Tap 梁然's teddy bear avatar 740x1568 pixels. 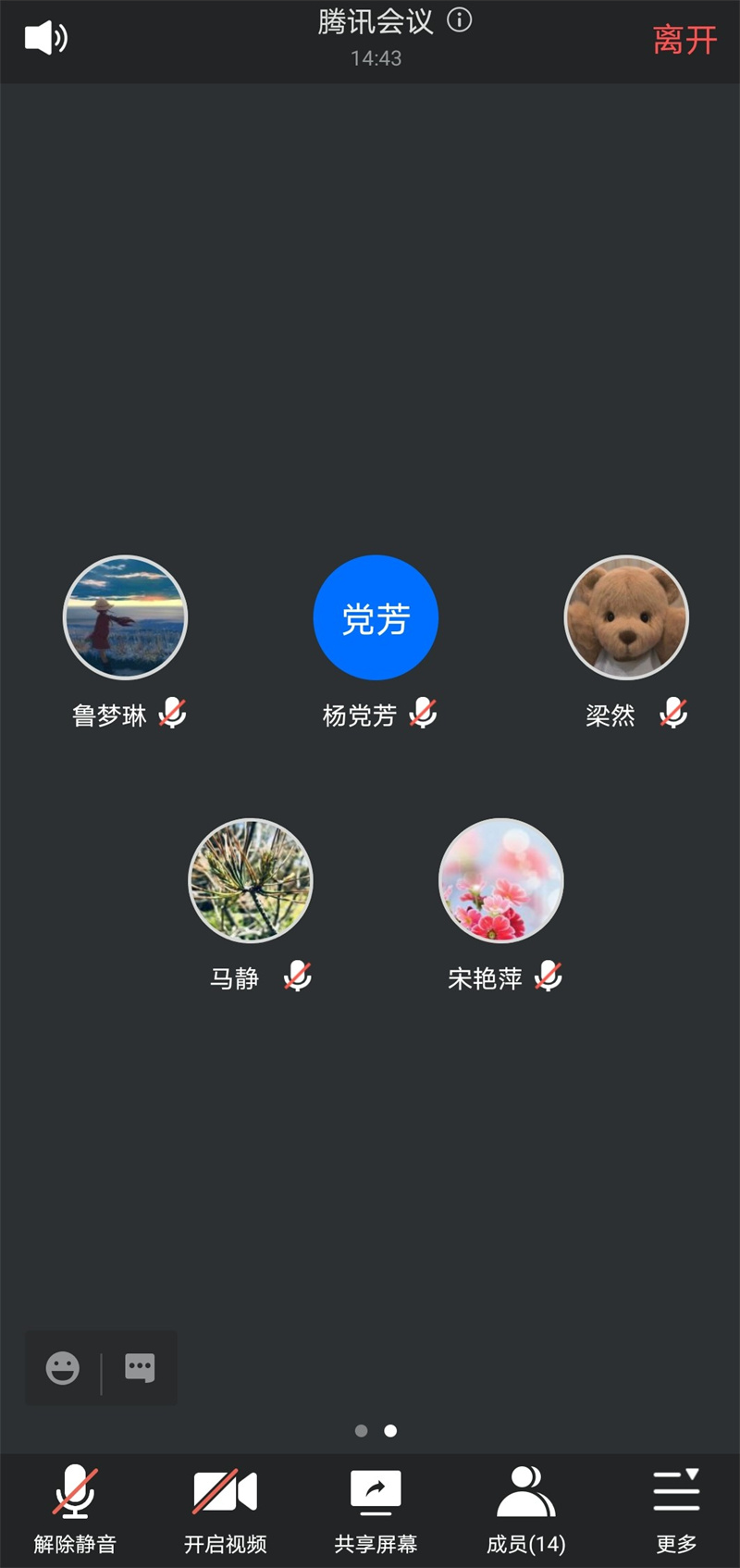[x=626, y=617]
